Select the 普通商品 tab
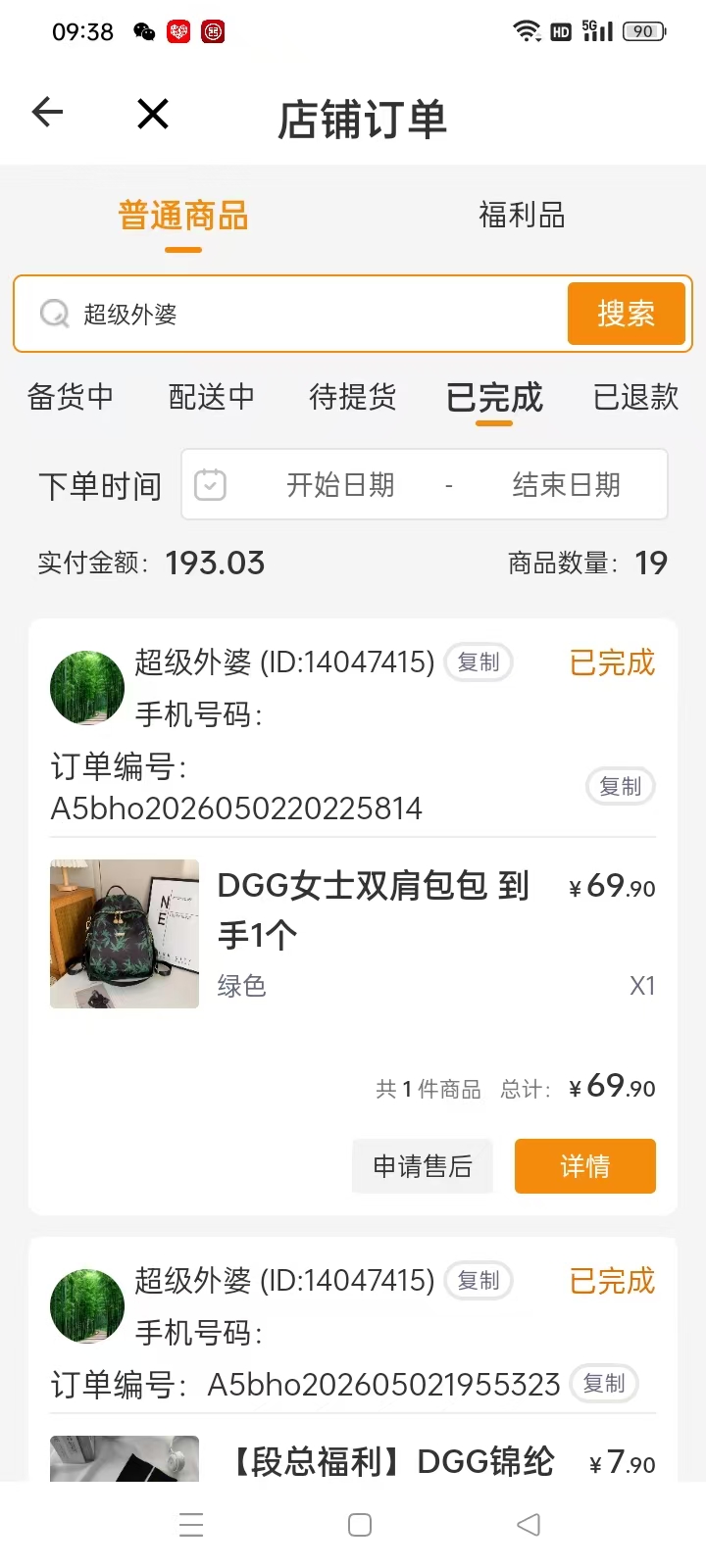Screen dimensions: 706x1568 pyautogui.click(x=183, y=216)
